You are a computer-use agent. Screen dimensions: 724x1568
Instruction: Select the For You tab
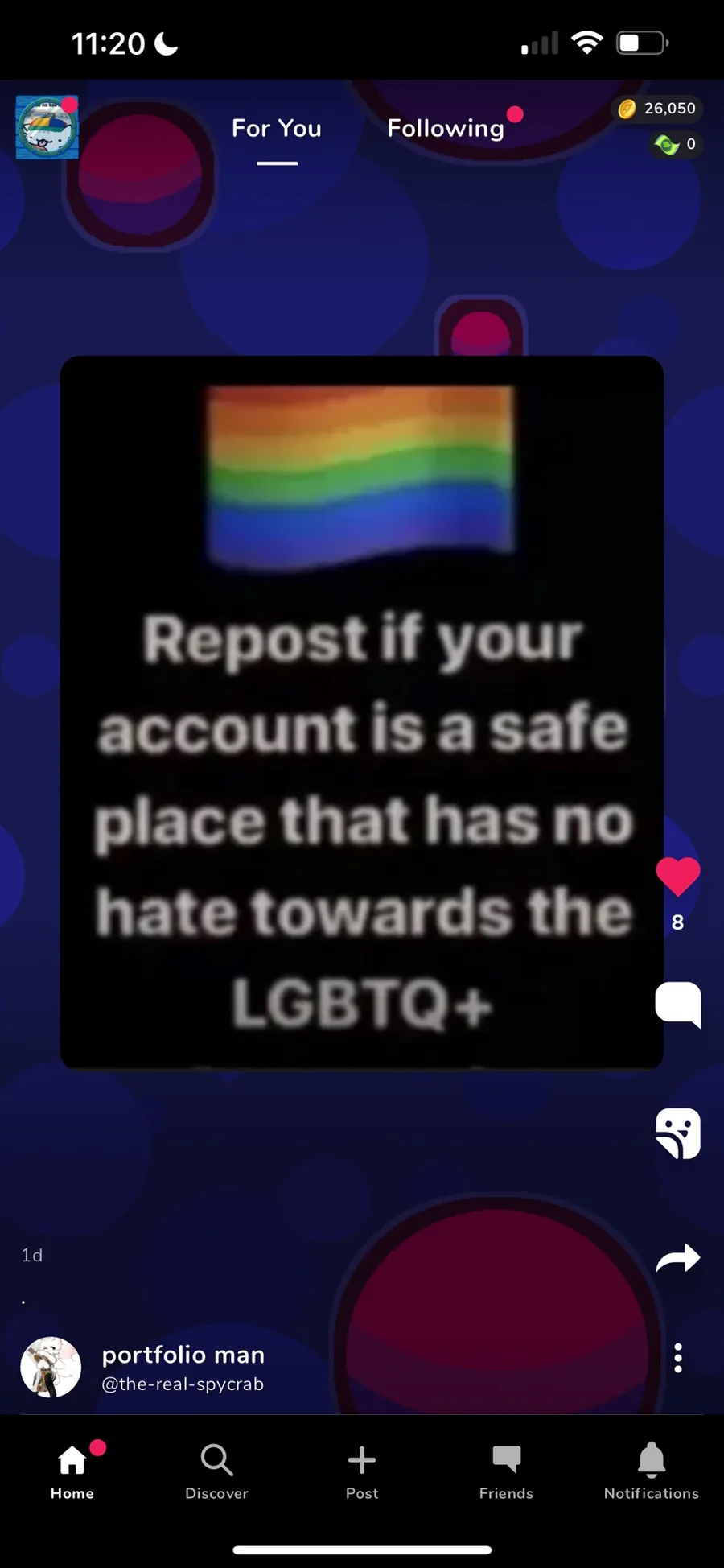pos(277,128)
